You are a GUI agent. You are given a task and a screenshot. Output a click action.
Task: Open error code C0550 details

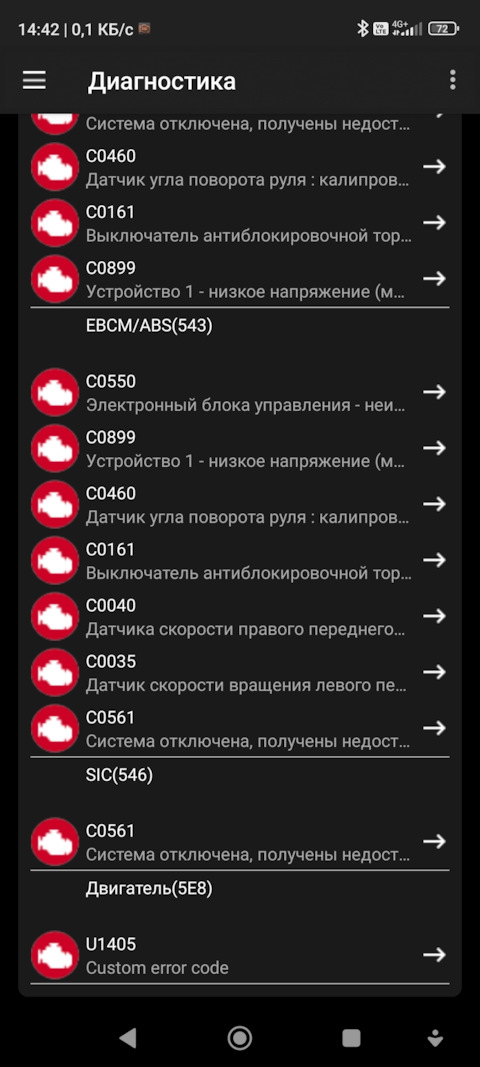point(240,392)
